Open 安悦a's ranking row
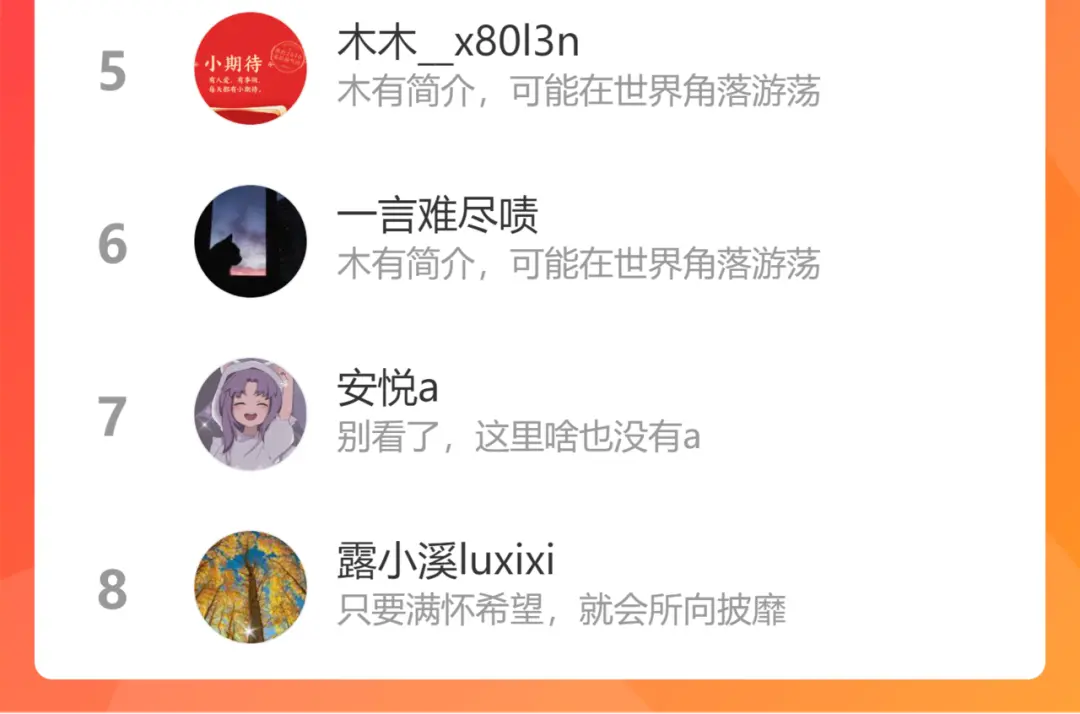Viewport: 1080px width, 714px height. [x=517, y=414]
